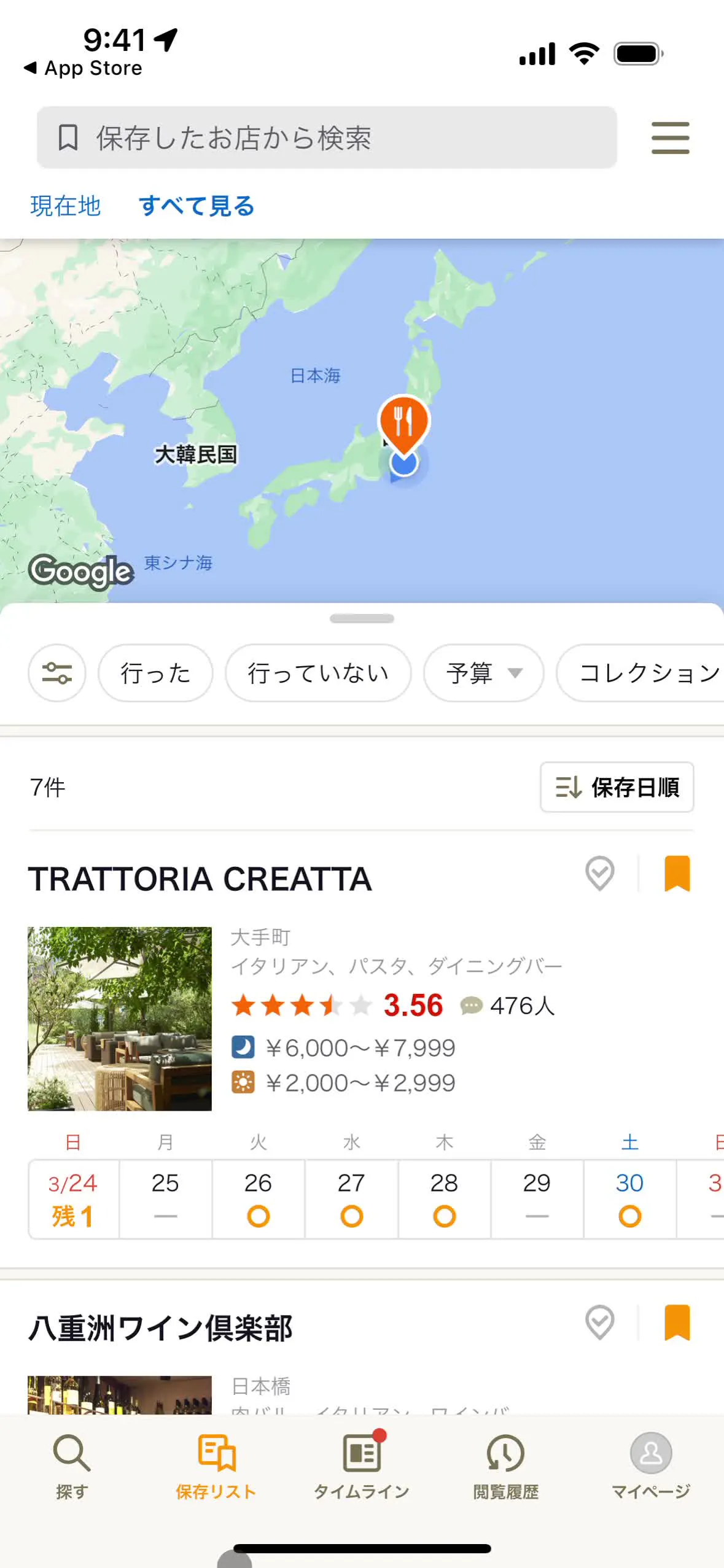Switch to the タイムライン tab
The image size is (724, 1568).
(x=362, y=1466)
